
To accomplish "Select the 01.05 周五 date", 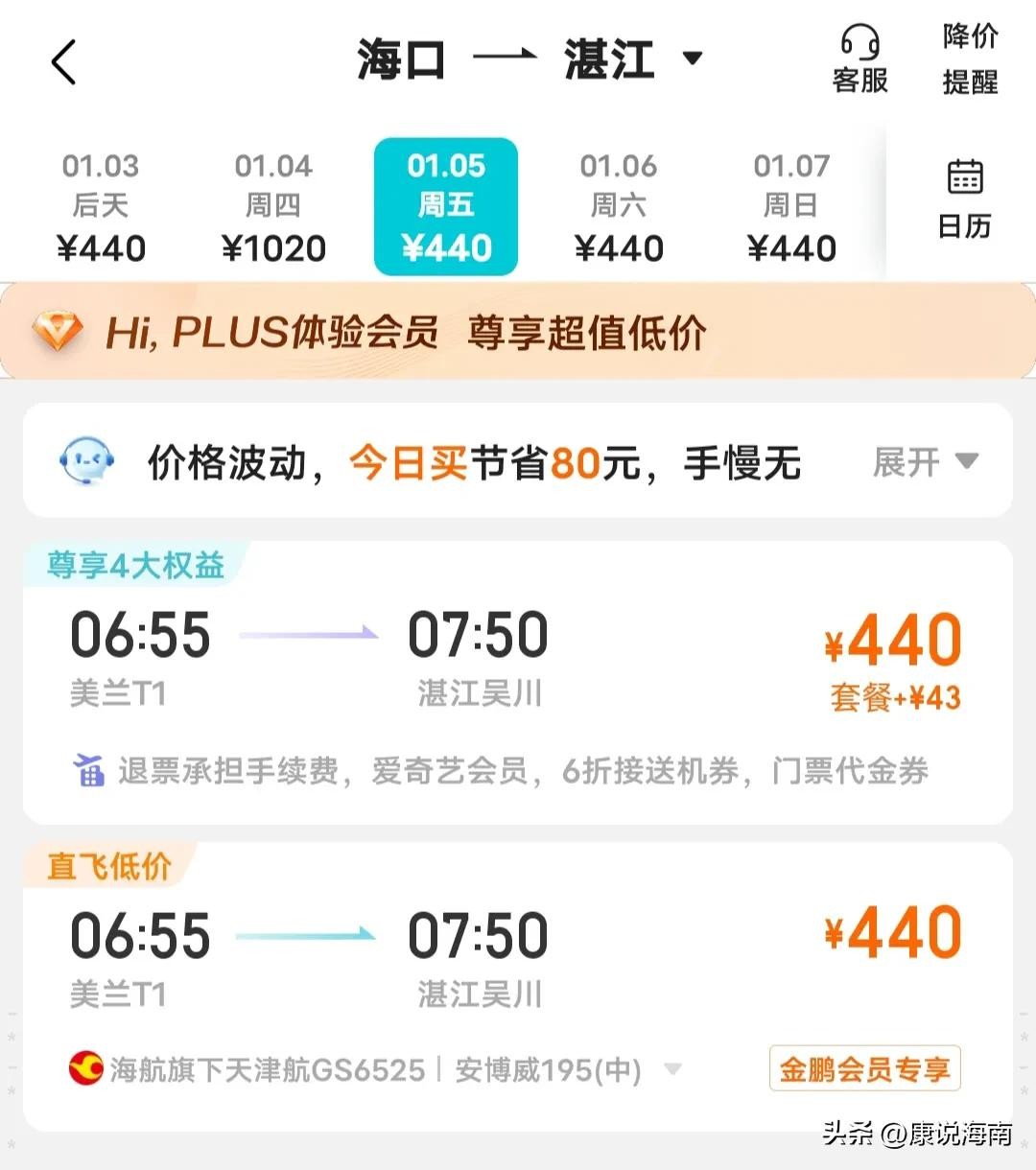I will 446,207.
